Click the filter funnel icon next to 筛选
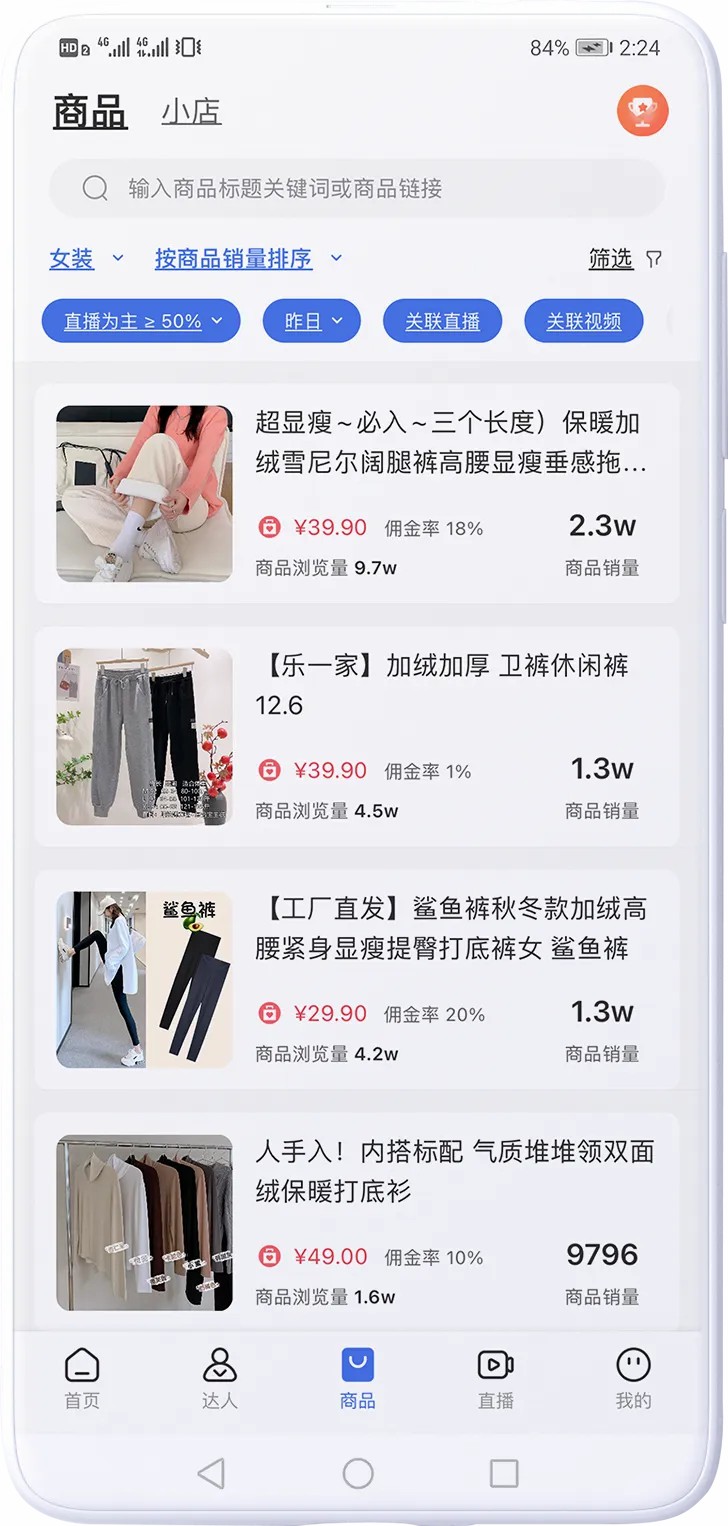 [653, 258]
